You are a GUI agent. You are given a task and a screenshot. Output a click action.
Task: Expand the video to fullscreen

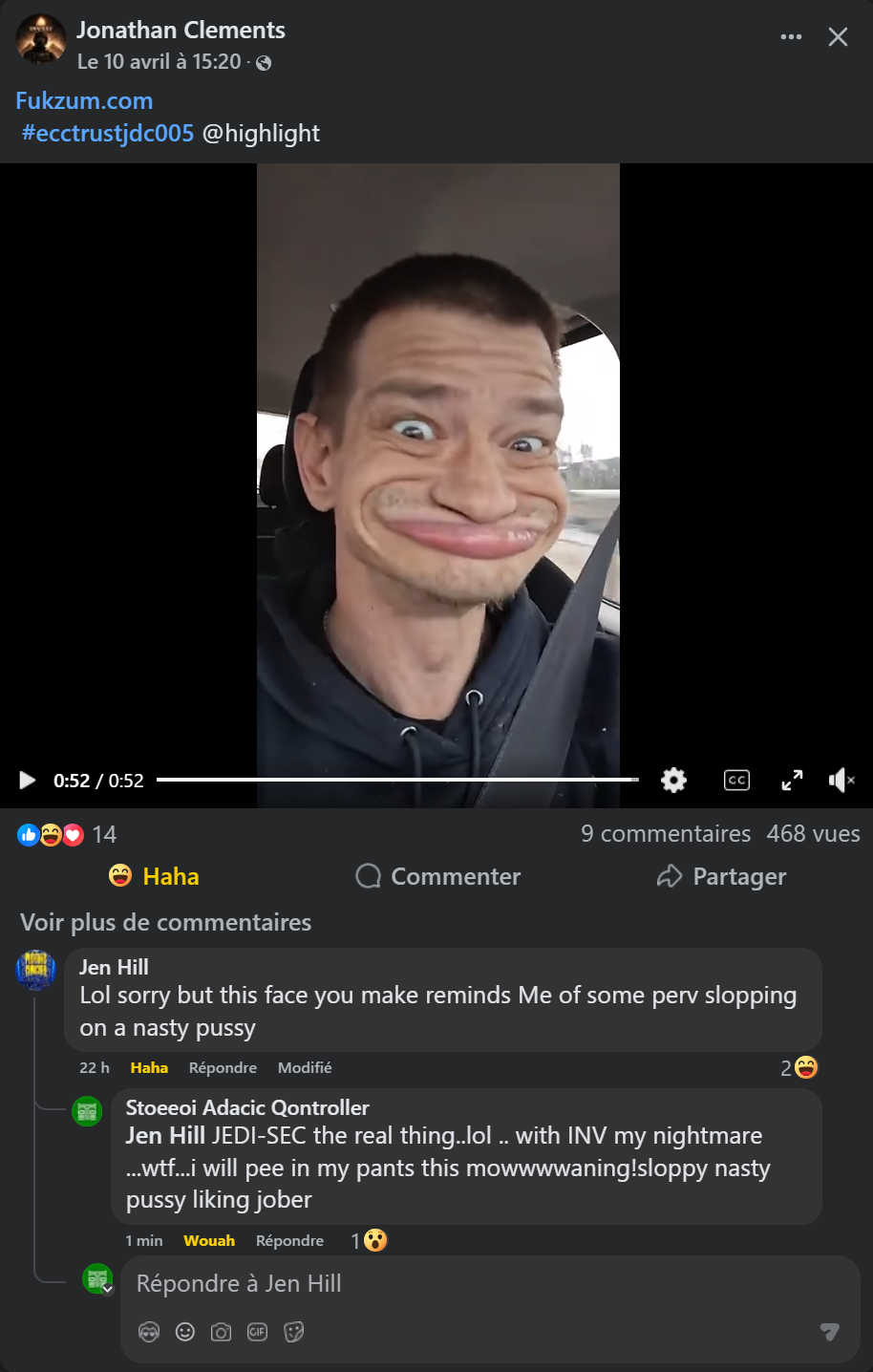(x=792, y=781)
